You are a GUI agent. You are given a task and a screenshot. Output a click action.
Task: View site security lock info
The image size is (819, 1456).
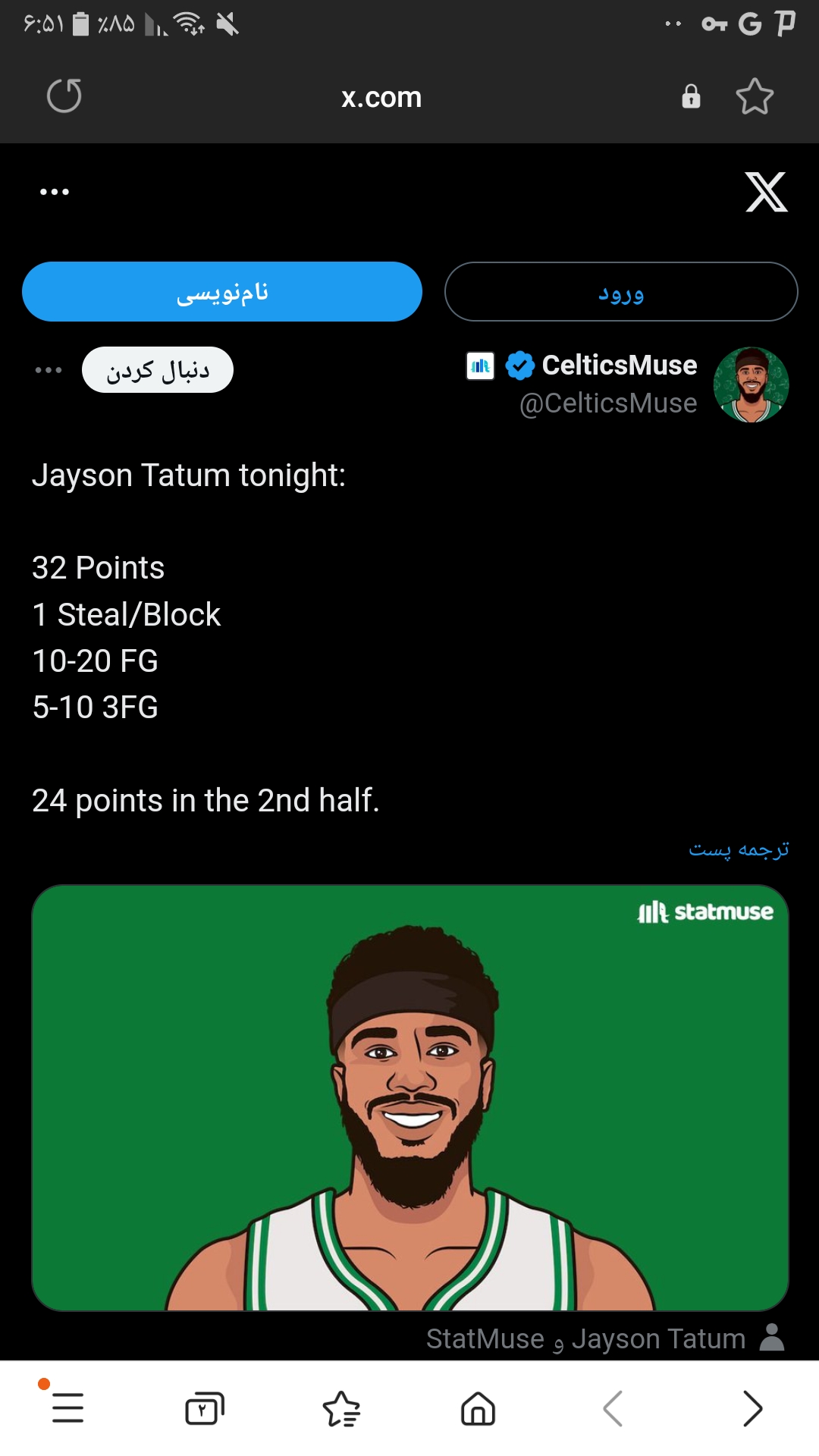tap(691, 96)
